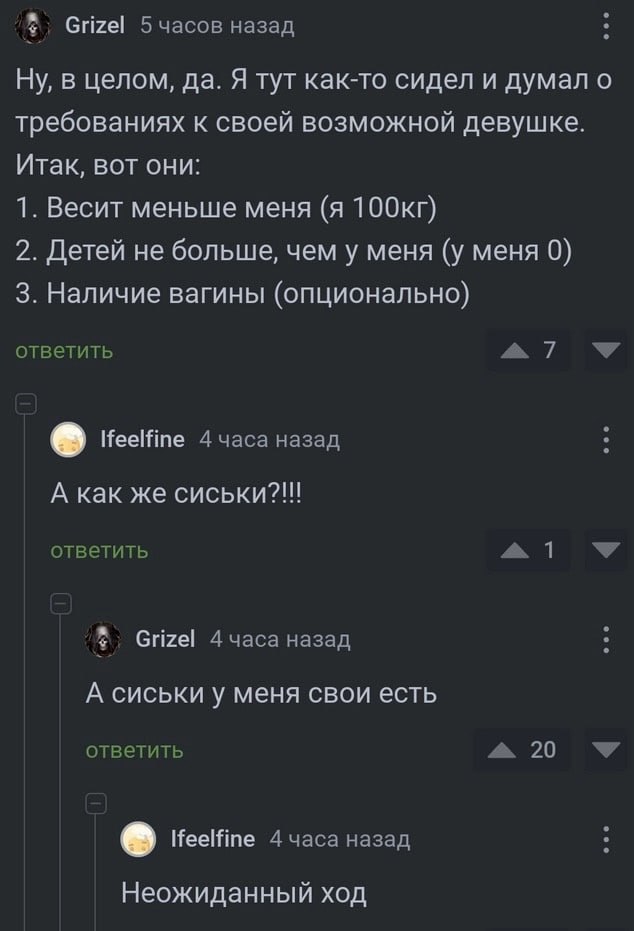Open overflow menu on Grizel's 5 часов назад comment
The image size is (634, 931).
pyautogui.click(x=605, y=25)
